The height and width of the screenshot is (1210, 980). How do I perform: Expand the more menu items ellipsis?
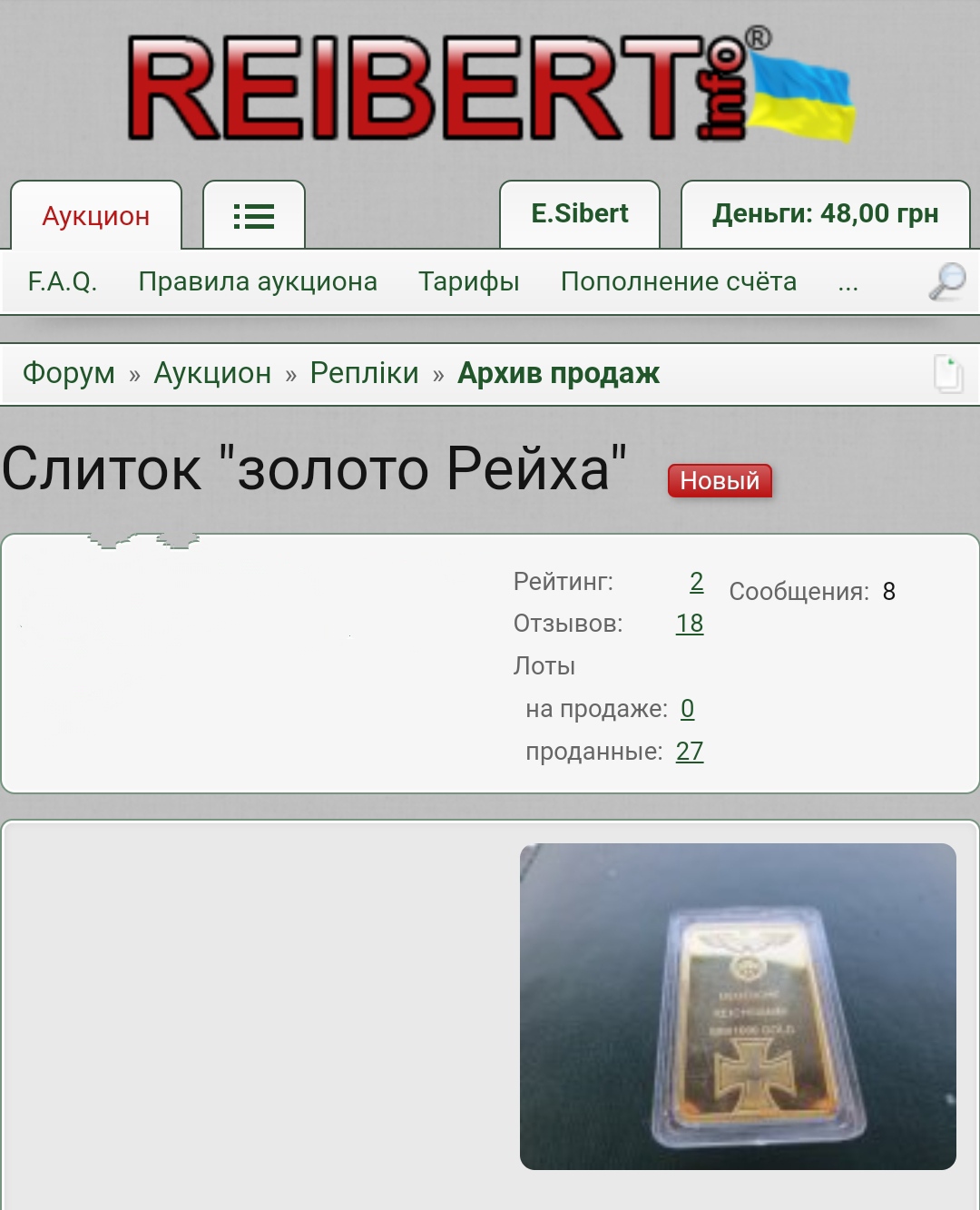coord(848,283)
